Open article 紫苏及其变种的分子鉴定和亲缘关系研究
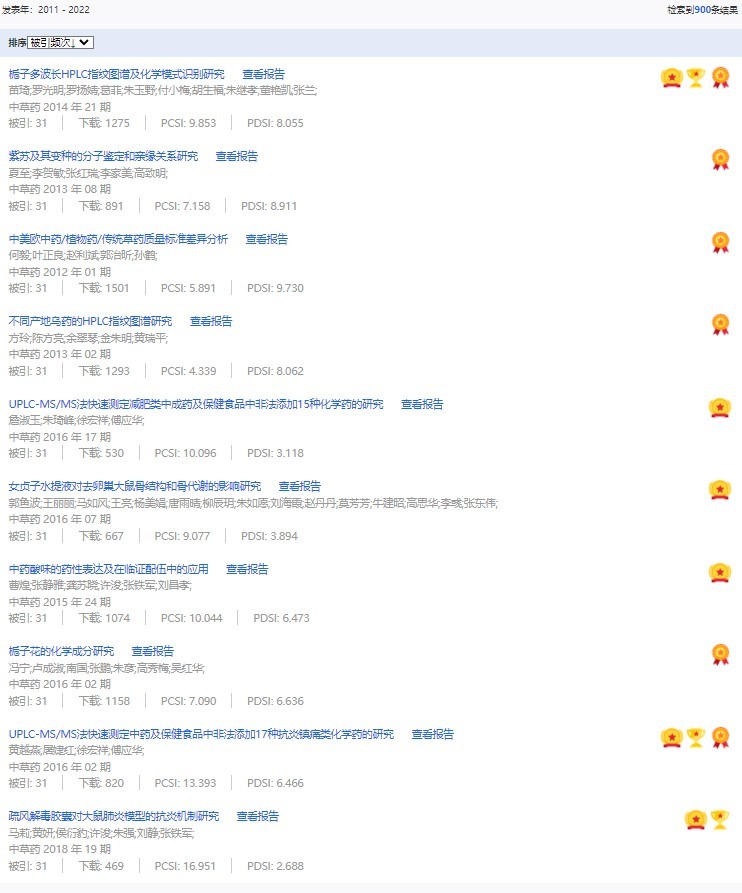The width and height of the screenshot is (742, 893). [x=103, y=156]
